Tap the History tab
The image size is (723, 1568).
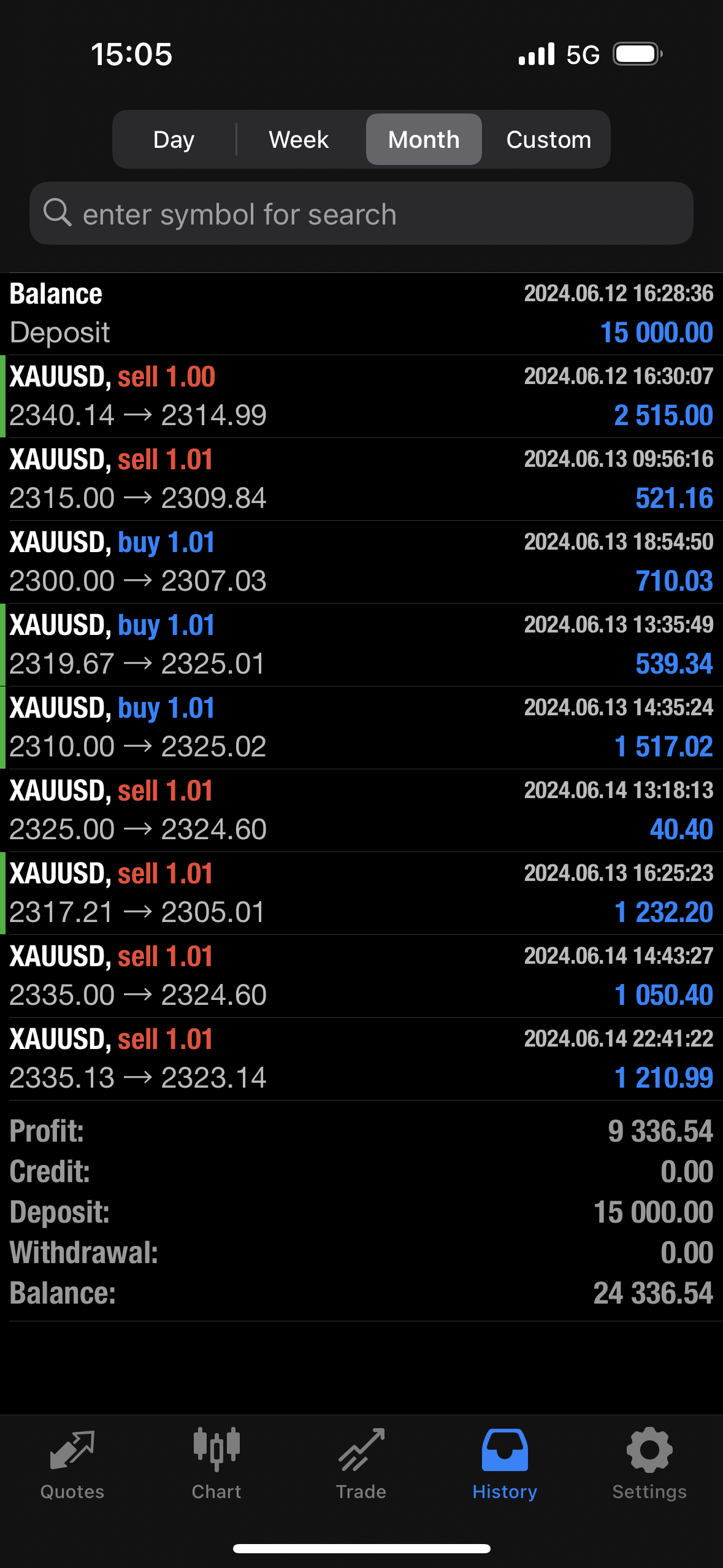[505, 1464]
